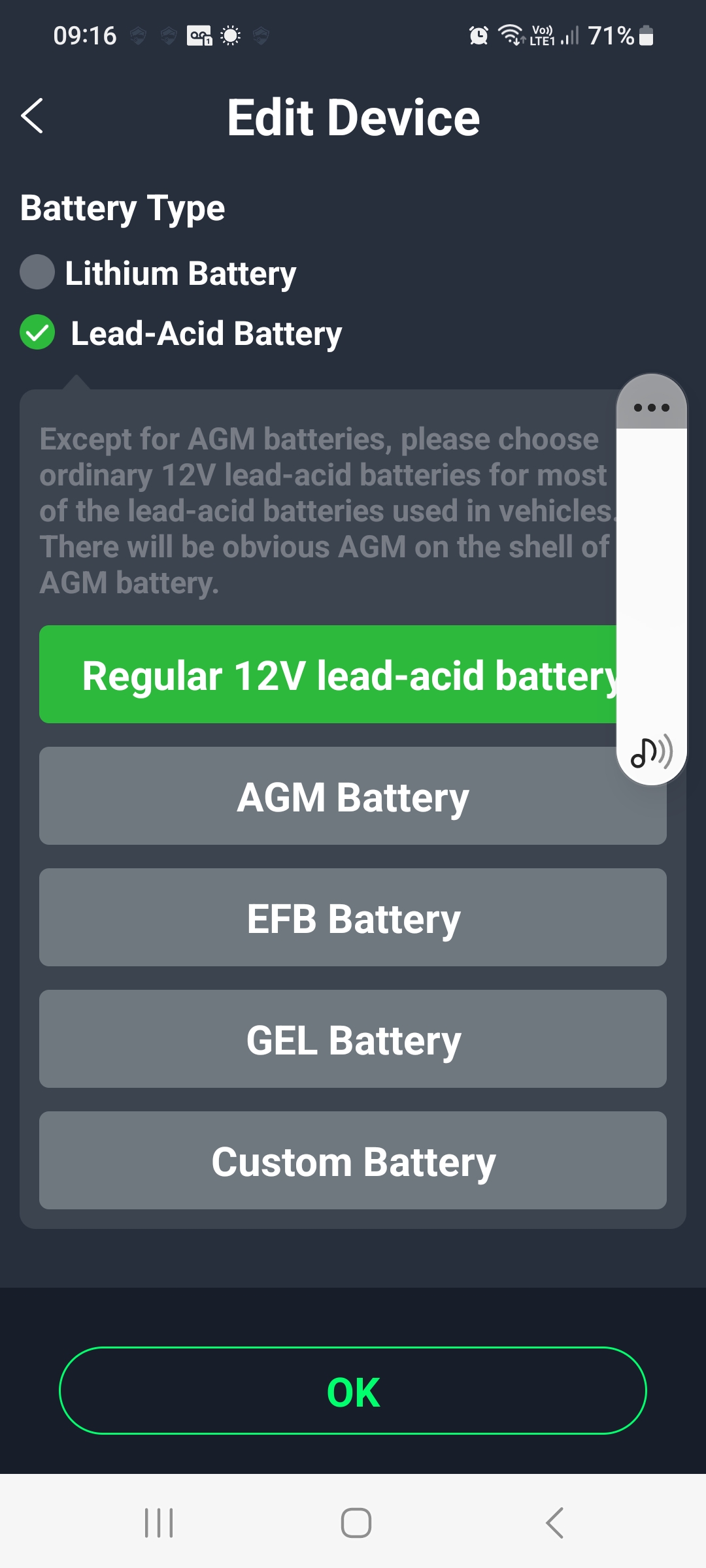Tap the sound icon on floating volume panel
Screen dimensions: 706x1568
(x=652, y=751)
